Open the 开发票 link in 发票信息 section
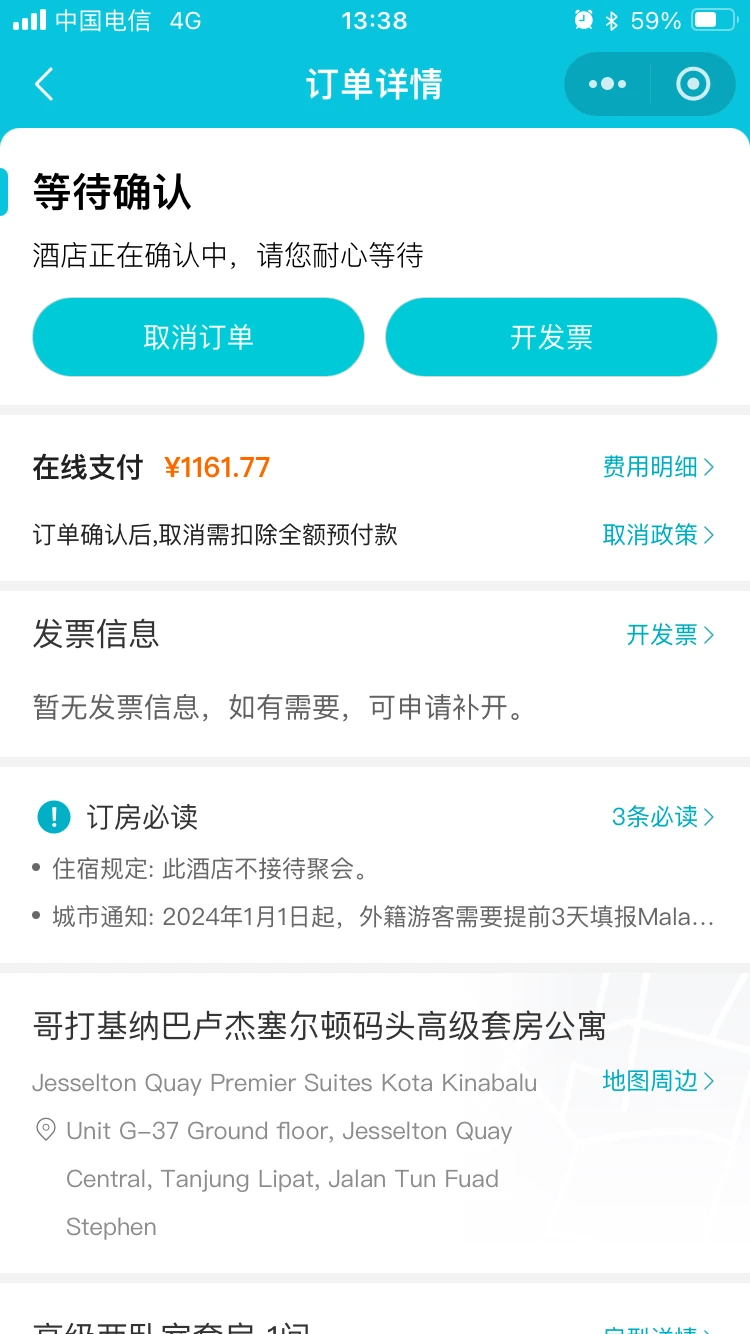The image size is (750, 1334). point(671,635)
